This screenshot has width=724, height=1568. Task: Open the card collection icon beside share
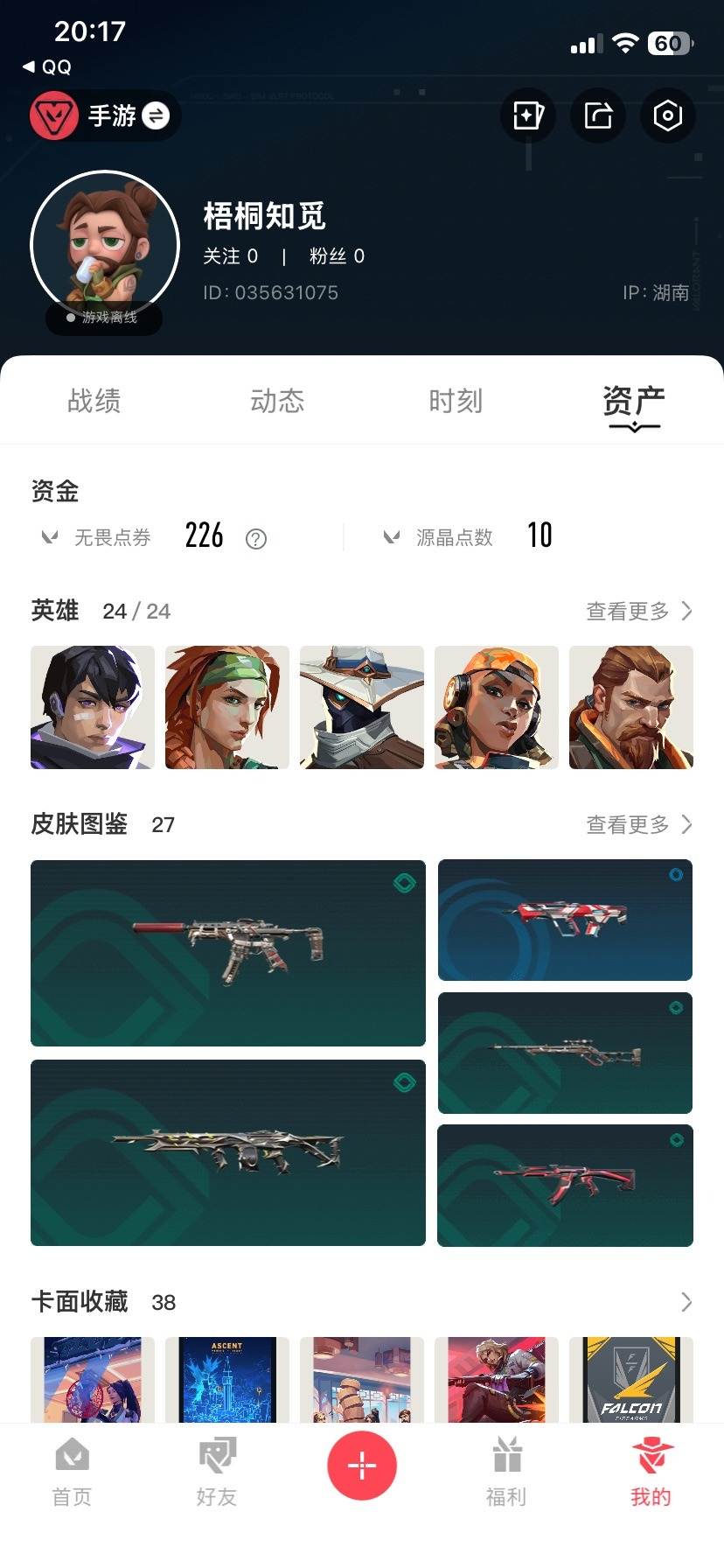(527, 115)
